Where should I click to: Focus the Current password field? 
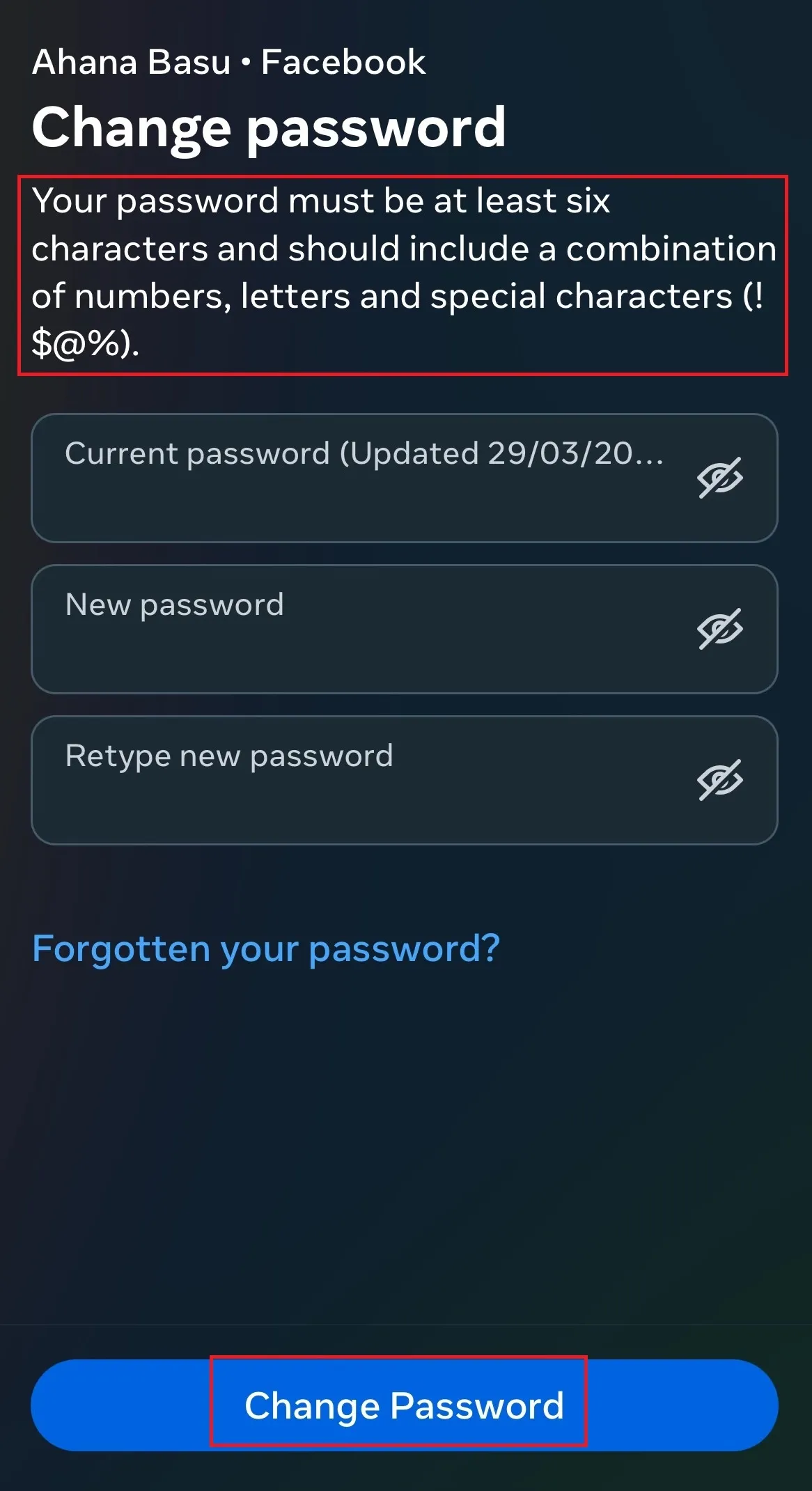(362, 478)
